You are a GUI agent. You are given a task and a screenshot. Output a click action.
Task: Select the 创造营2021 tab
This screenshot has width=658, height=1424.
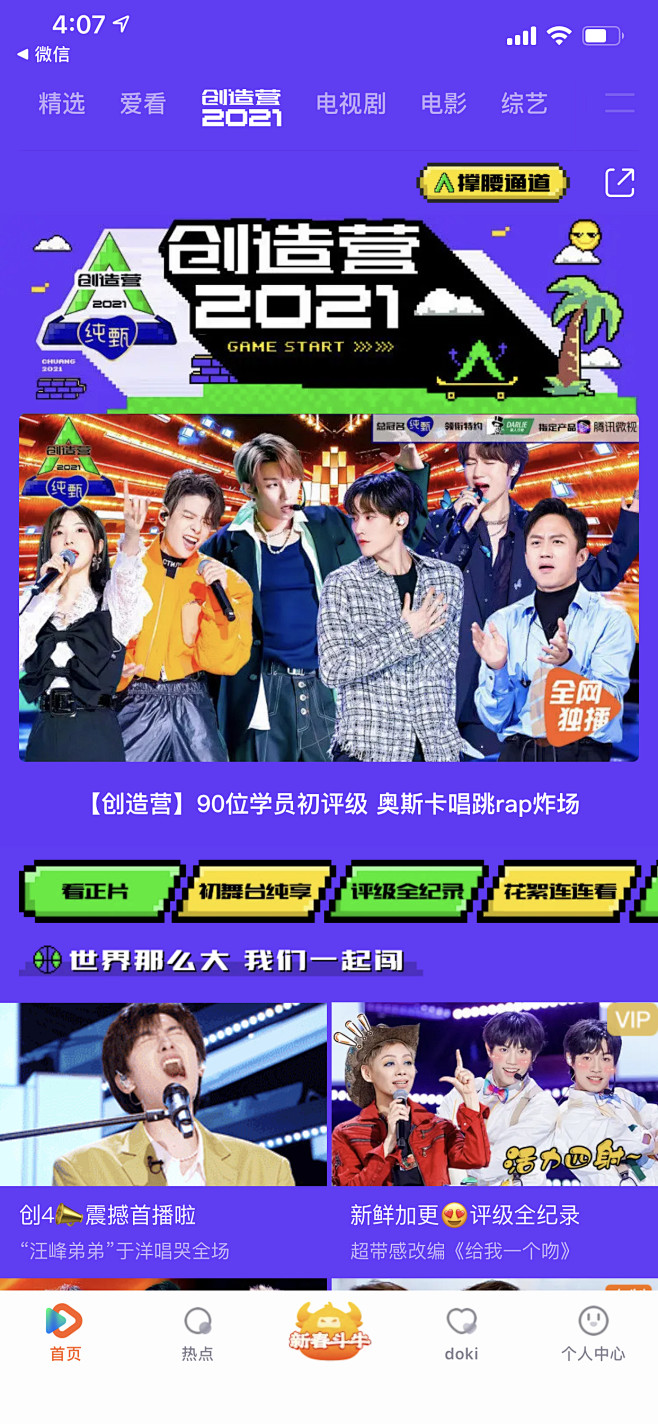[242, 107]
